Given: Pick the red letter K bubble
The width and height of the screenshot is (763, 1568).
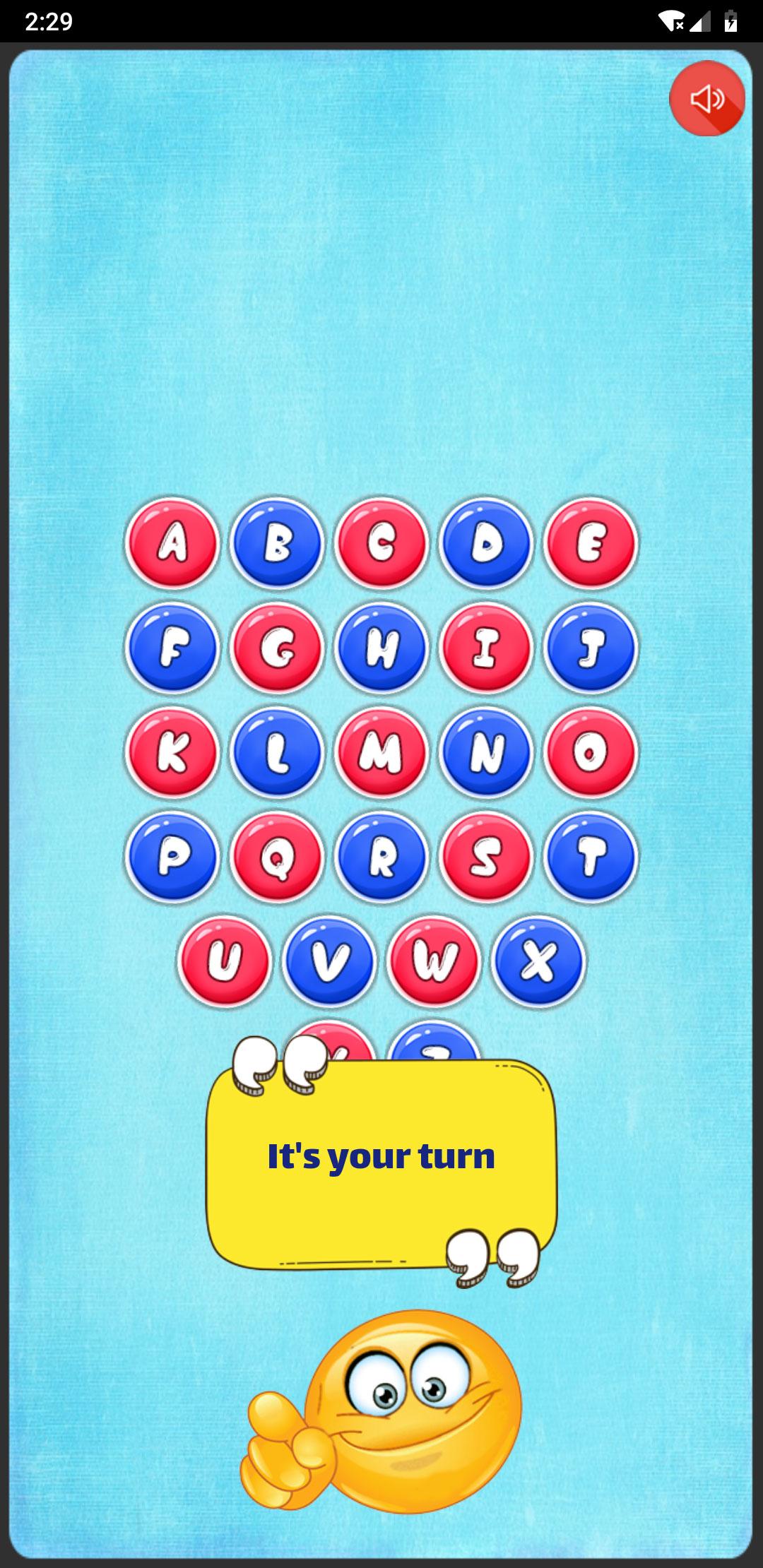Looking at the screenshot, I should [x=172, y=752].
